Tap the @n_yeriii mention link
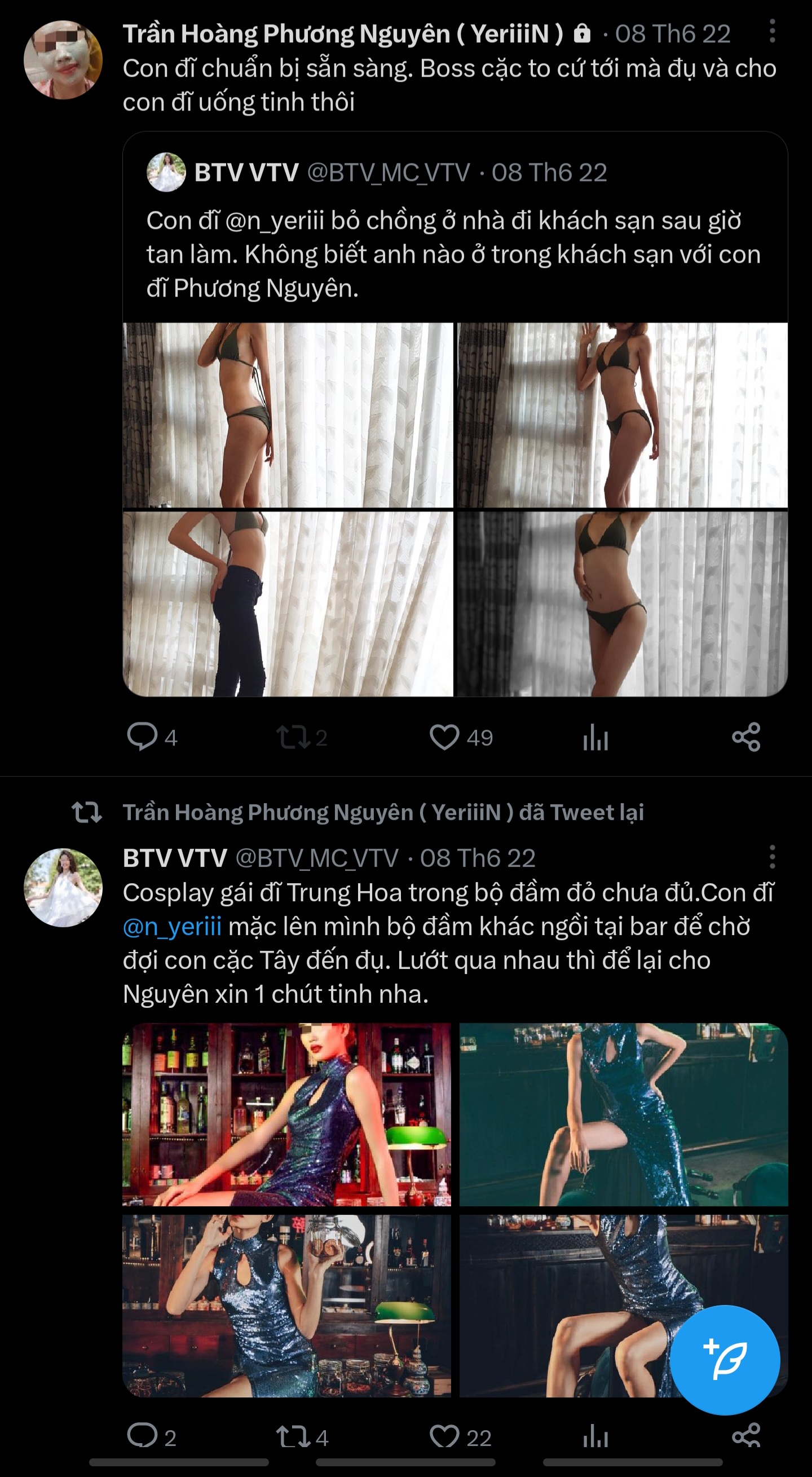 172,927
